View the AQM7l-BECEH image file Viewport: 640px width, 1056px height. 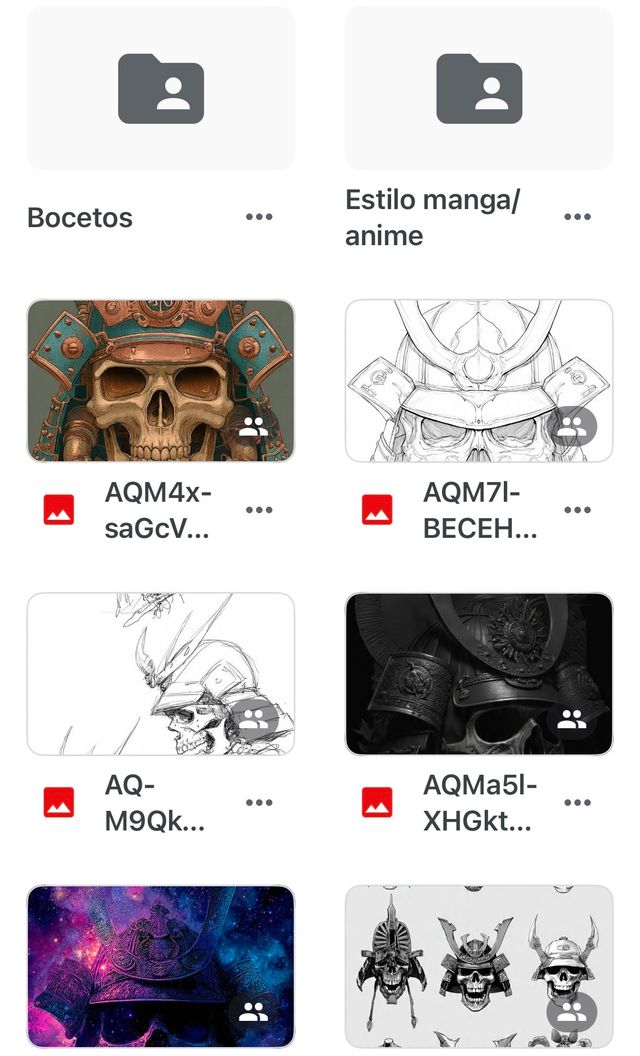[479, 381]
